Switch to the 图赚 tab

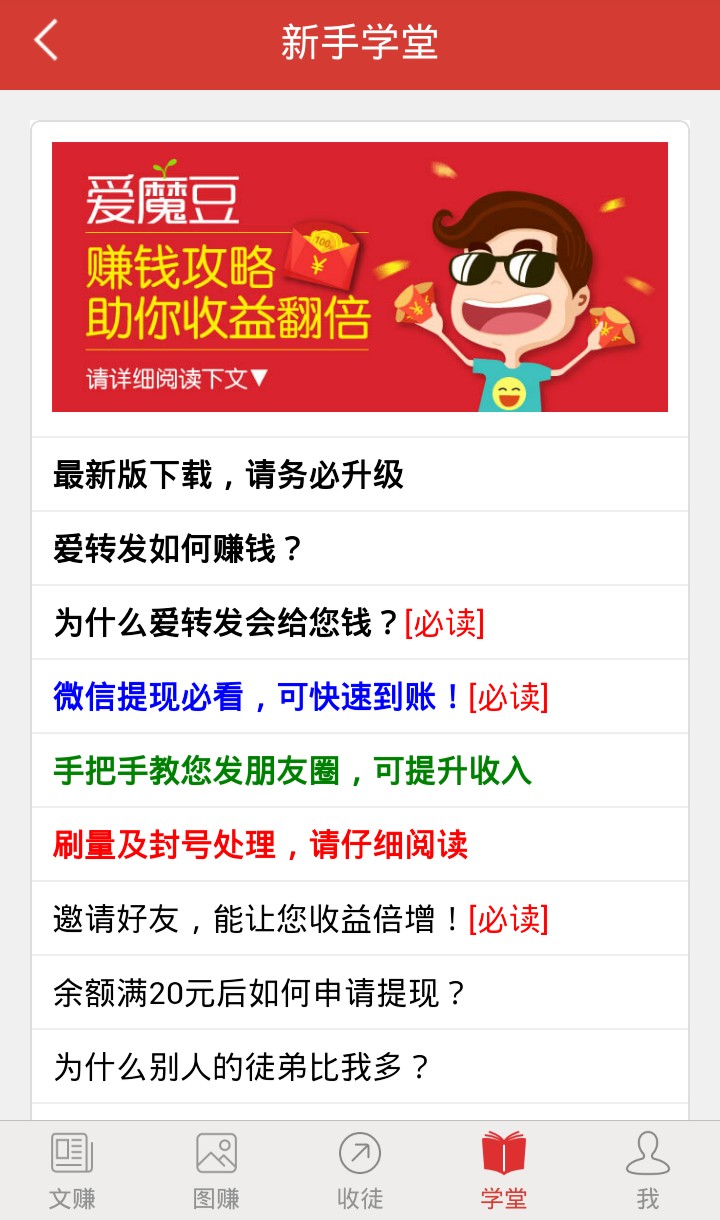tap(216, 1171)
